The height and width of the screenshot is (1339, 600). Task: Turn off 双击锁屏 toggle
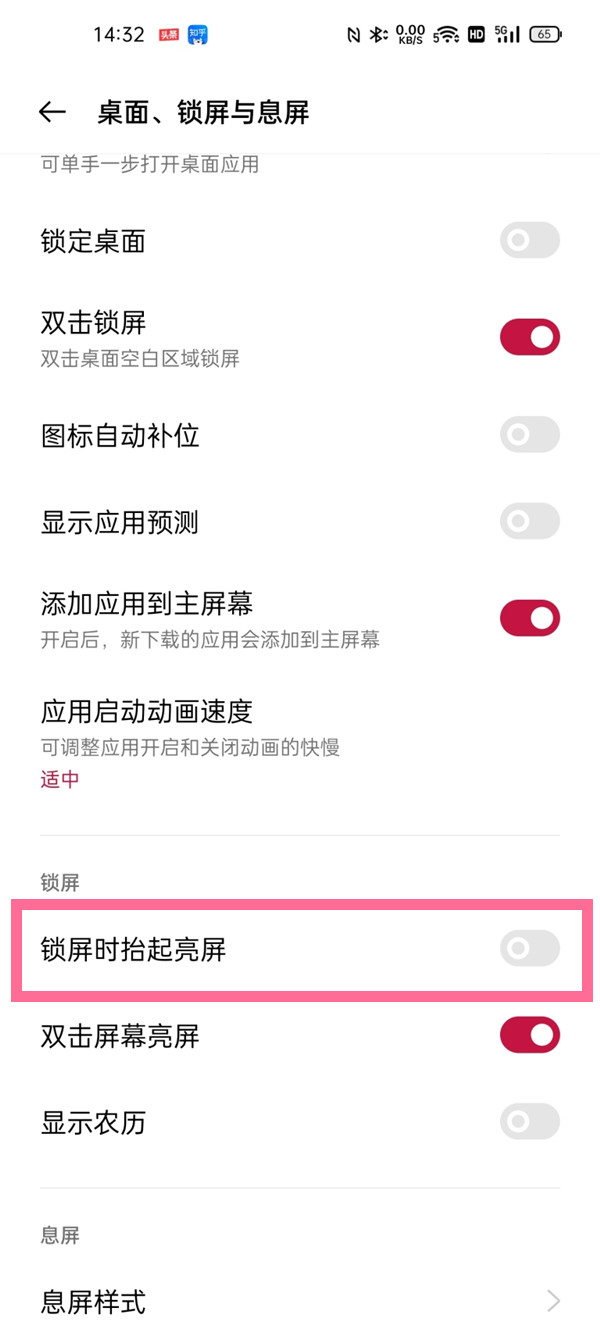529,337
